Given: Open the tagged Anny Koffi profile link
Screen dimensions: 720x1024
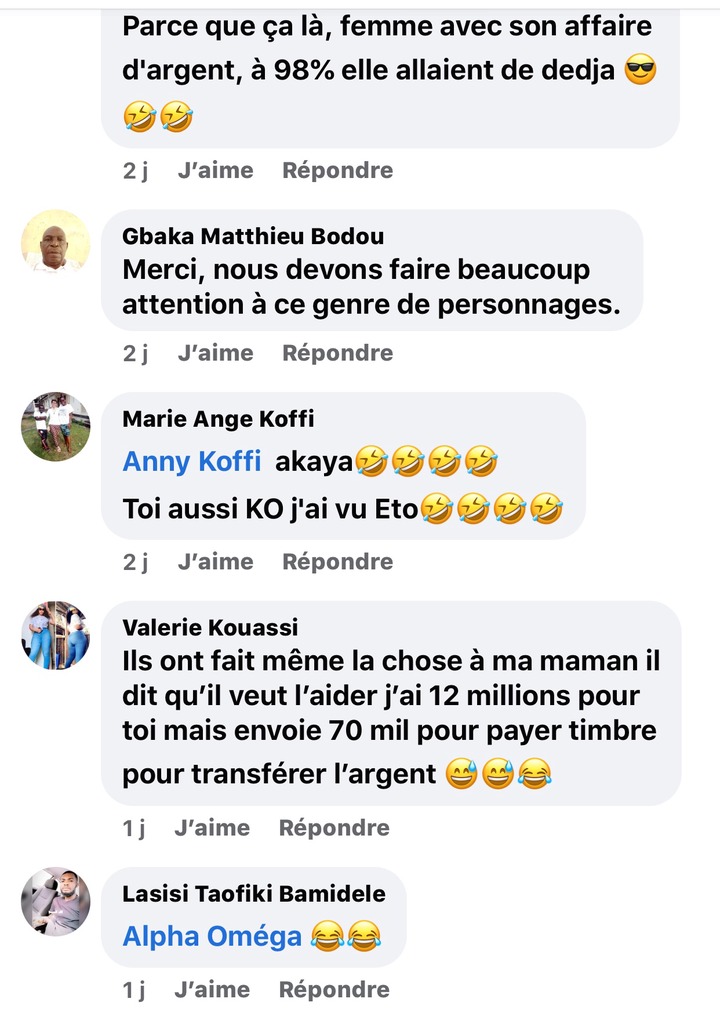Looking at the screenshot, I should tap(192, 462).
